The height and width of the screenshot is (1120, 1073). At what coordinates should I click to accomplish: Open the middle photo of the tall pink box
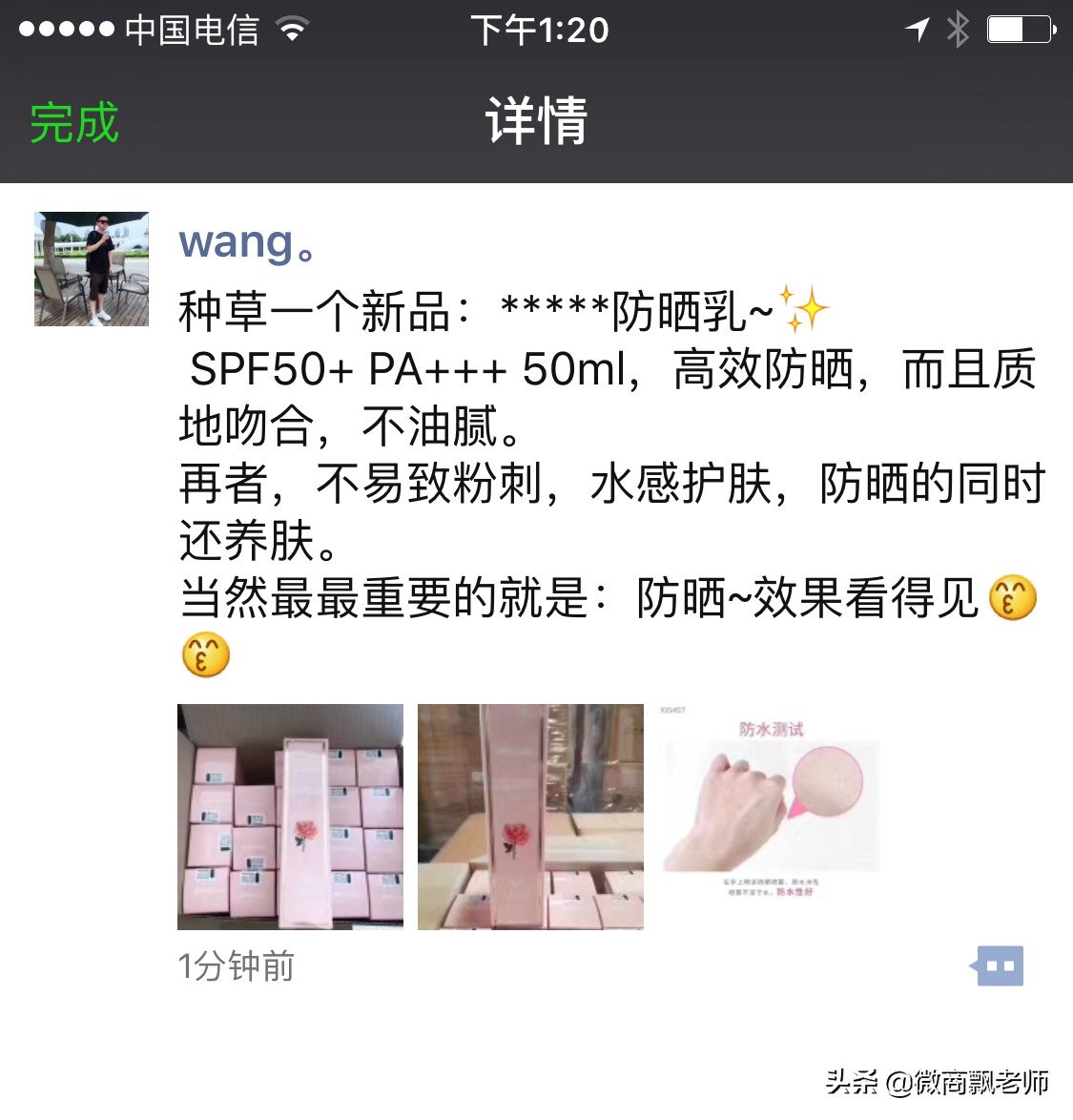click(531, 818)
